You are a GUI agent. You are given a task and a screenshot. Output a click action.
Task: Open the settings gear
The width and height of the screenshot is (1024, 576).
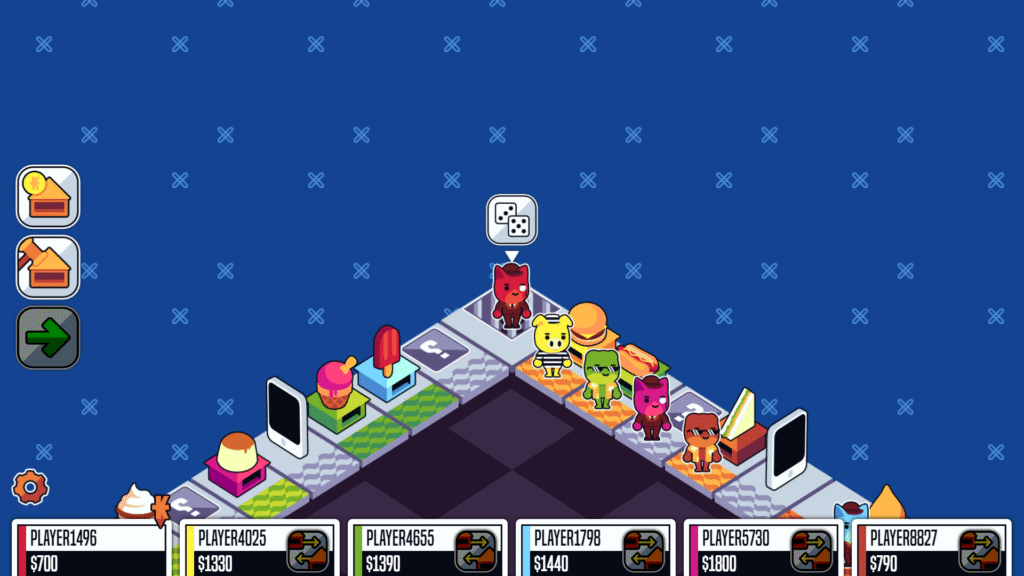tap(30, 487)
